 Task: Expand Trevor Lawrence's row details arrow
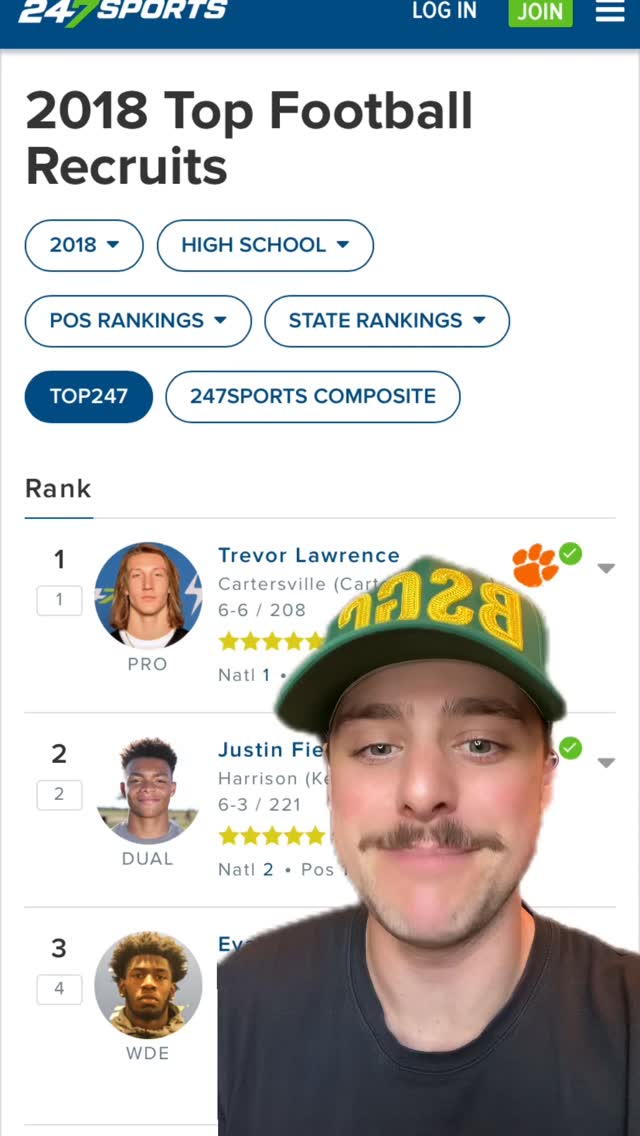coord(605,568)
